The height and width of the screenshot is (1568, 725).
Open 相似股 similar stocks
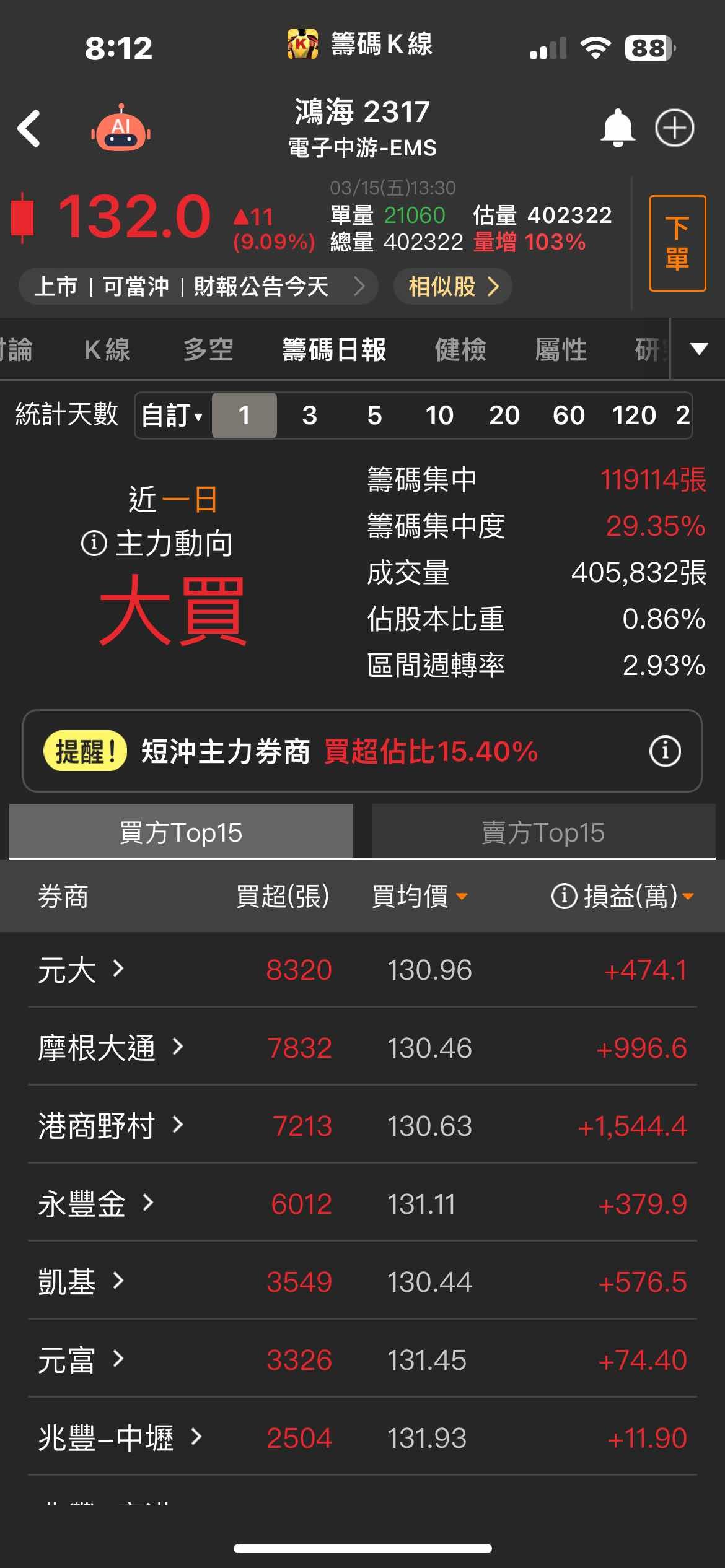click(452, 287)
